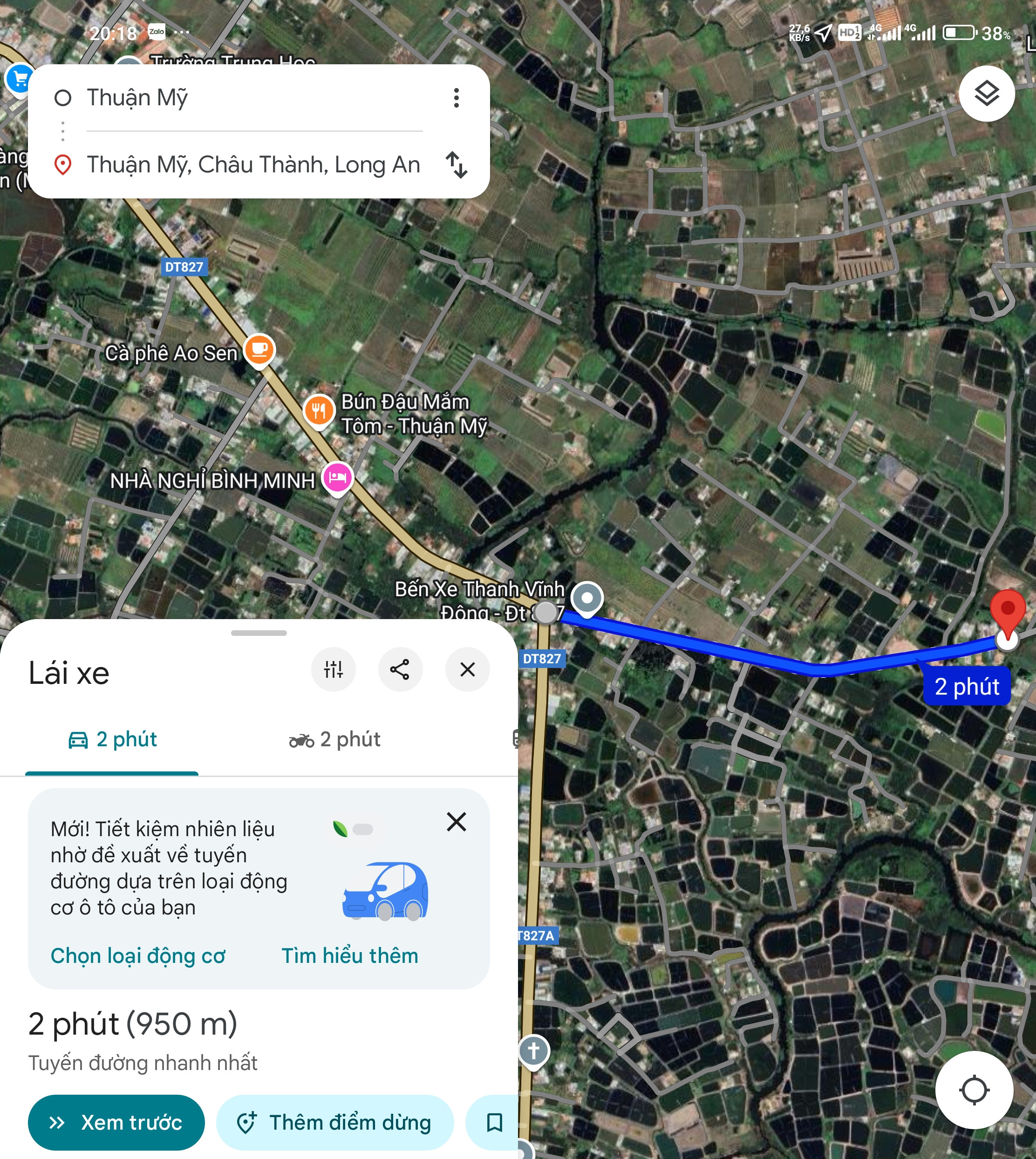Open Tìm hiểu thêm link
This screenshot has height=1159, width=1036.
click(x=349, y=956)
